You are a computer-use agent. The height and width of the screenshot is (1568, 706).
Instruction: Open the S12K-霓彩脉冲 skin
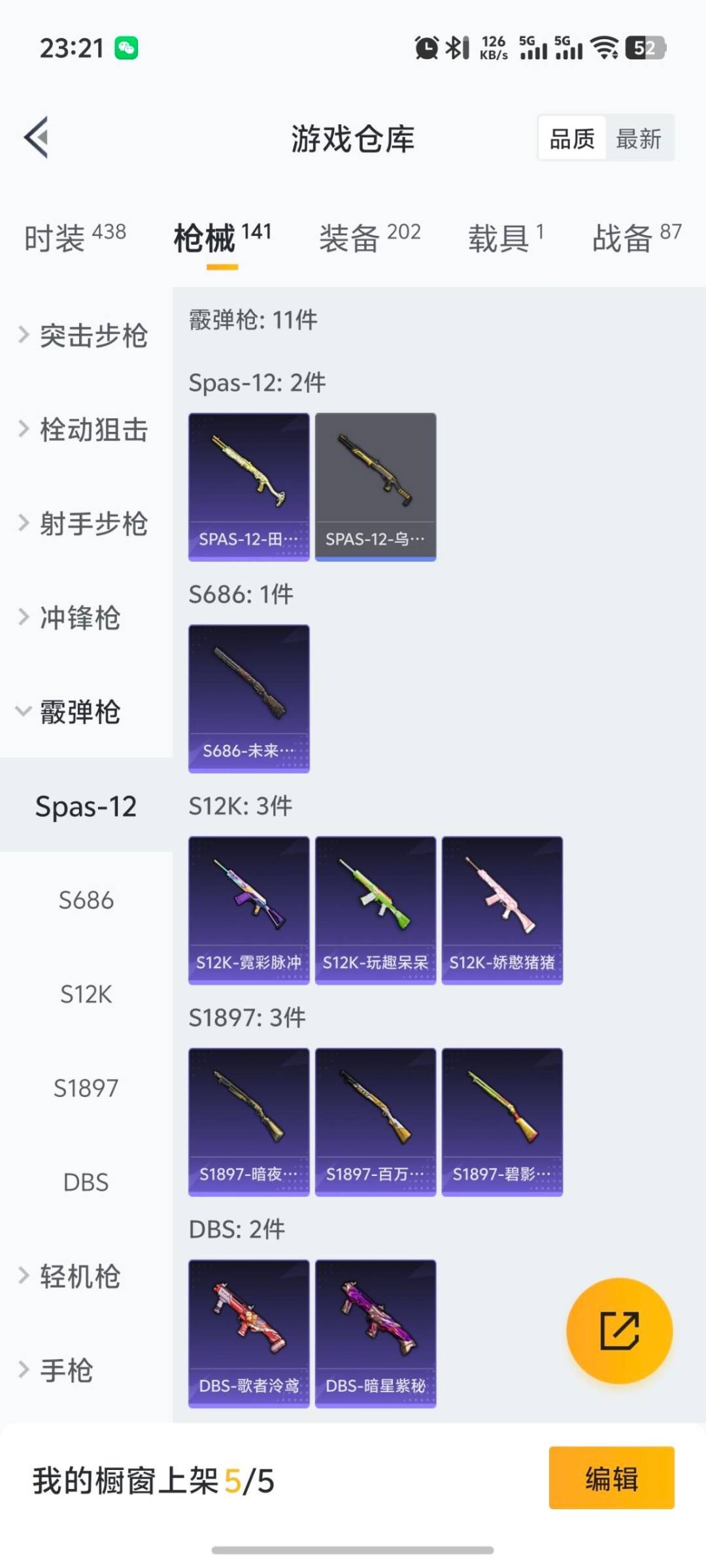coord(249,910)
